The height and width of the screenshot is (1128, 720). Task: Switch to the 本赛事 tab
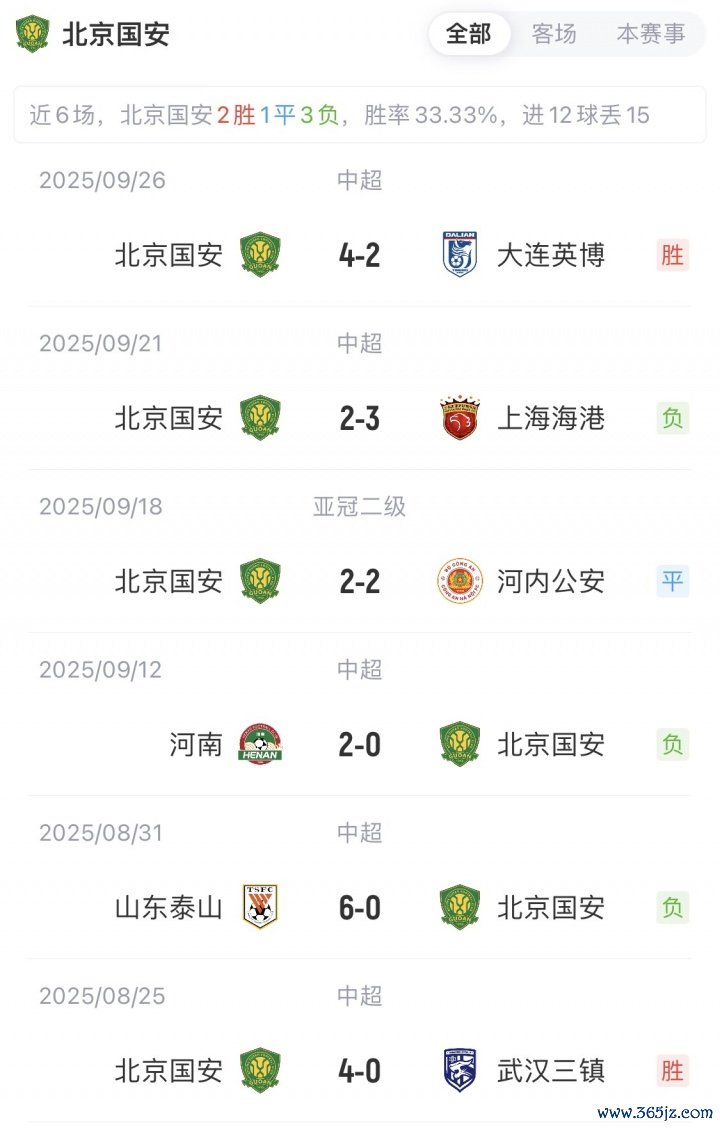[650, 34]
